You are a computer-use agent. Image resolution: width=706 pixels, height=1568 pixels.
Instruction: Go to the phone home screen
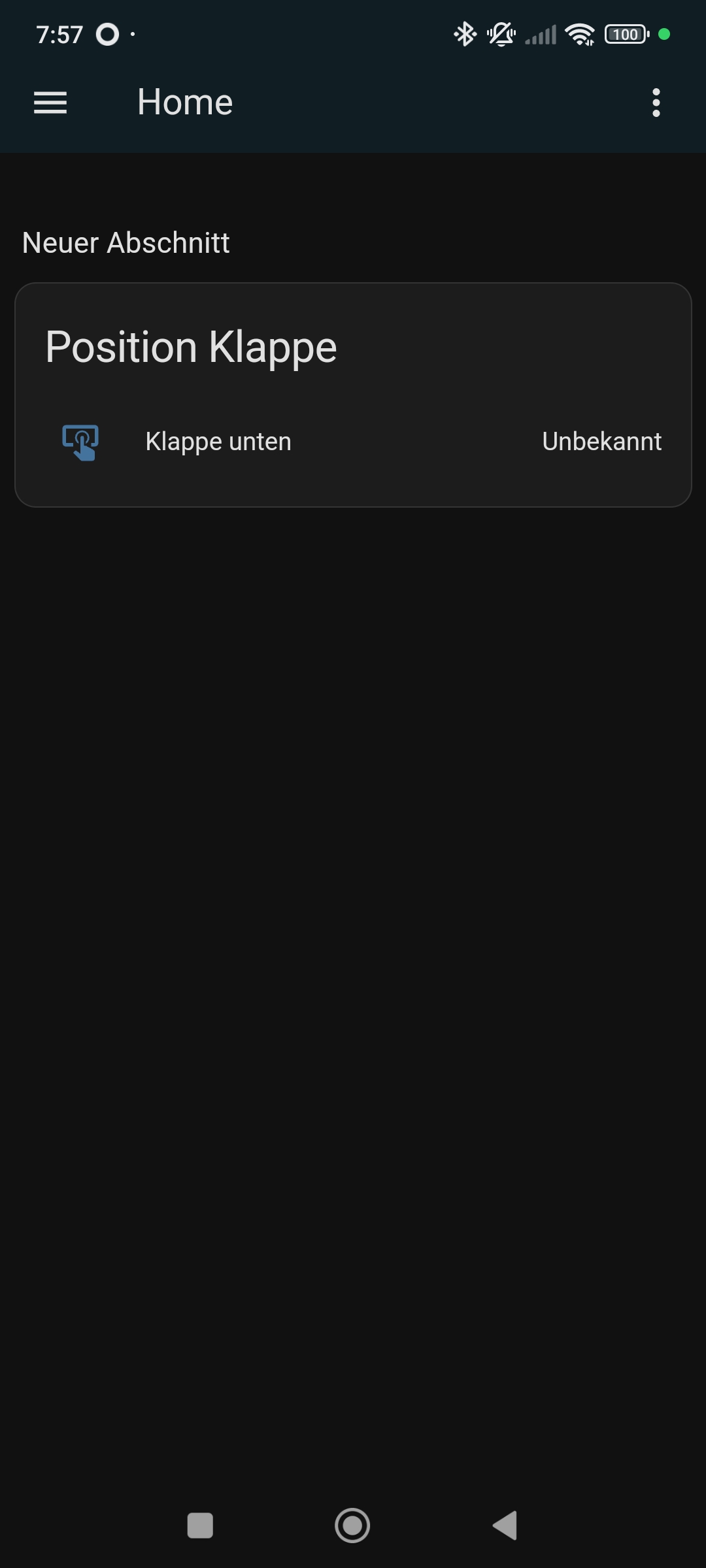[x=352, y=1526]
